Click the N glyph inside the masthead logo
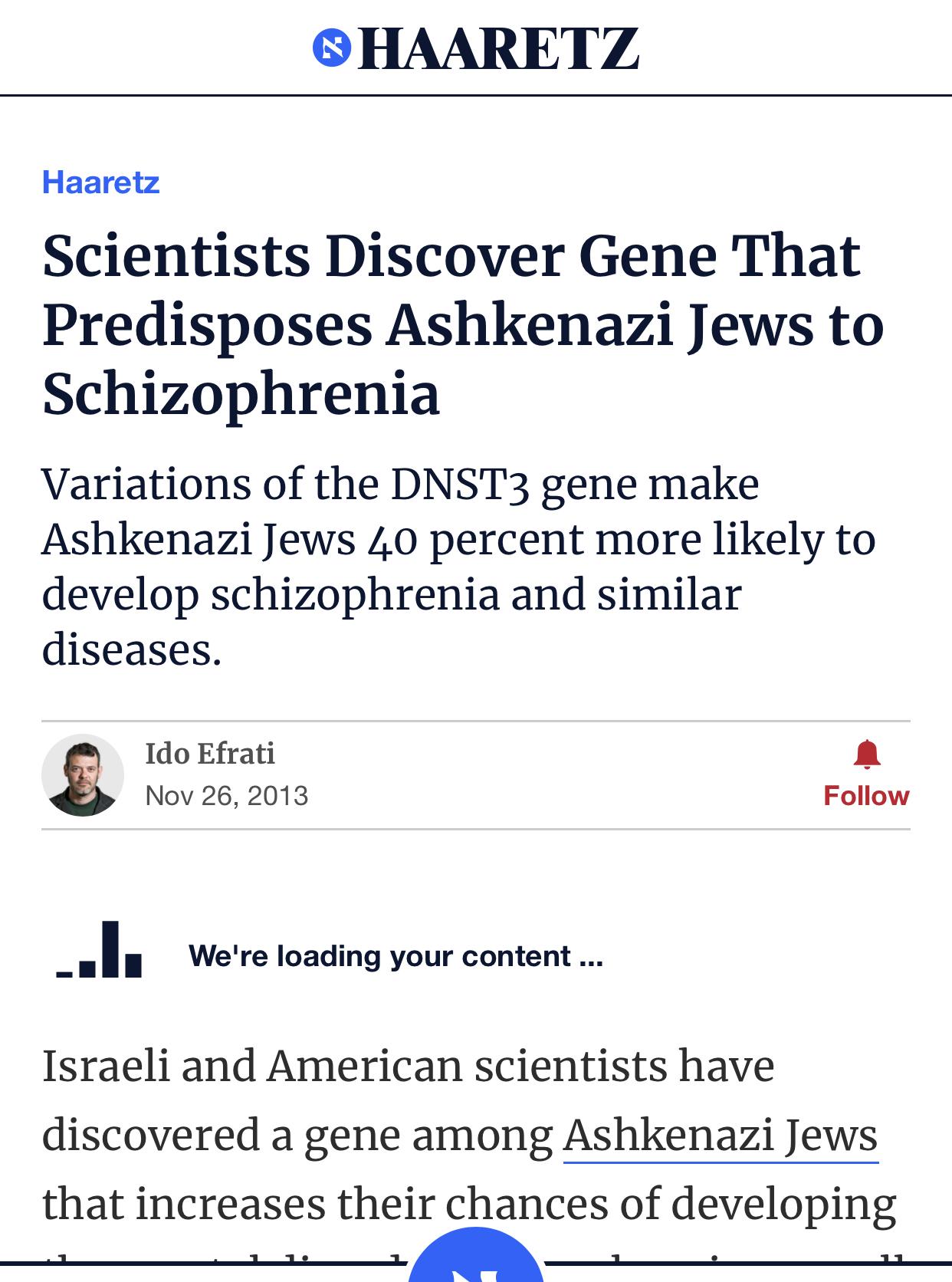Image resolution: width=952 pixels, height=1282 pixels. (333, 48)
